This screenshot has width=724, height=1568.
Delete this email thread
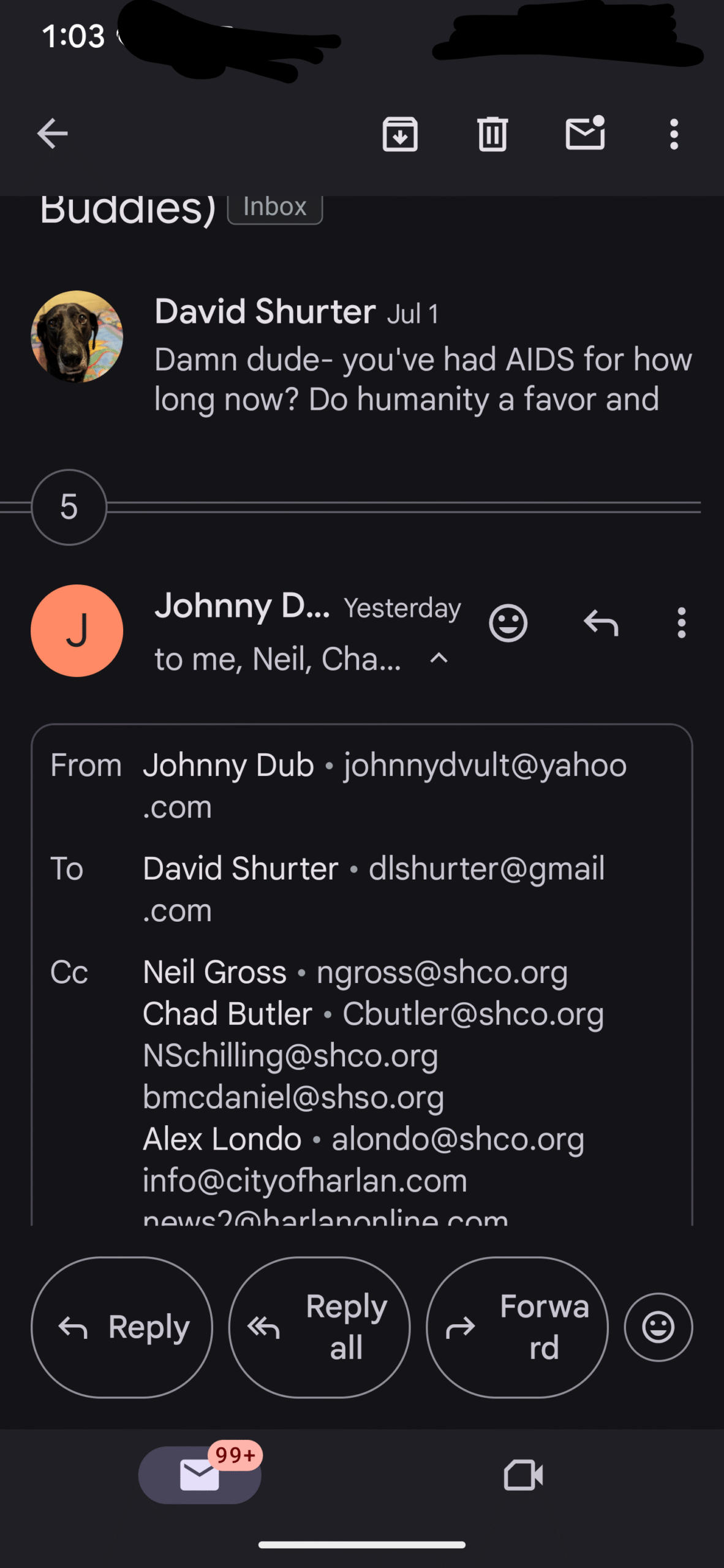click(492, 134)
